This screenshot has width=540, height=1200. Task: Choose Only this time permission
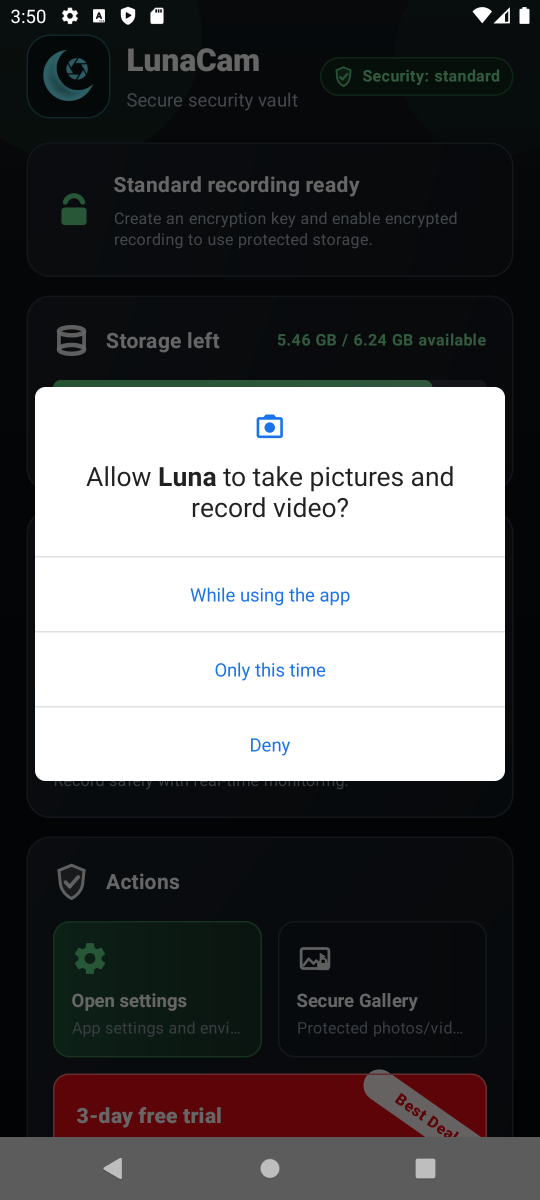[x=270, y=670]
